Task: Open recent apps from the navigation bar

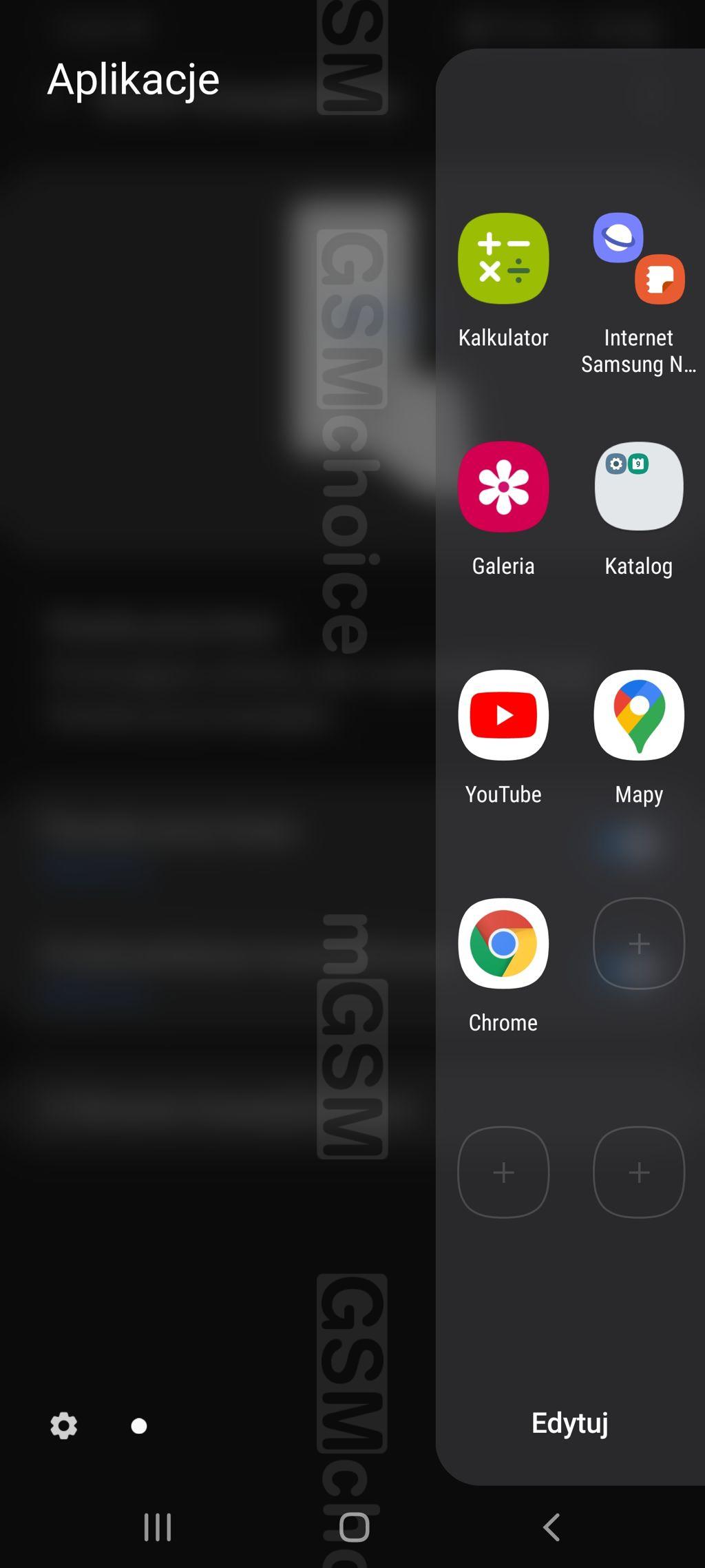Action: pos(158,1527)
